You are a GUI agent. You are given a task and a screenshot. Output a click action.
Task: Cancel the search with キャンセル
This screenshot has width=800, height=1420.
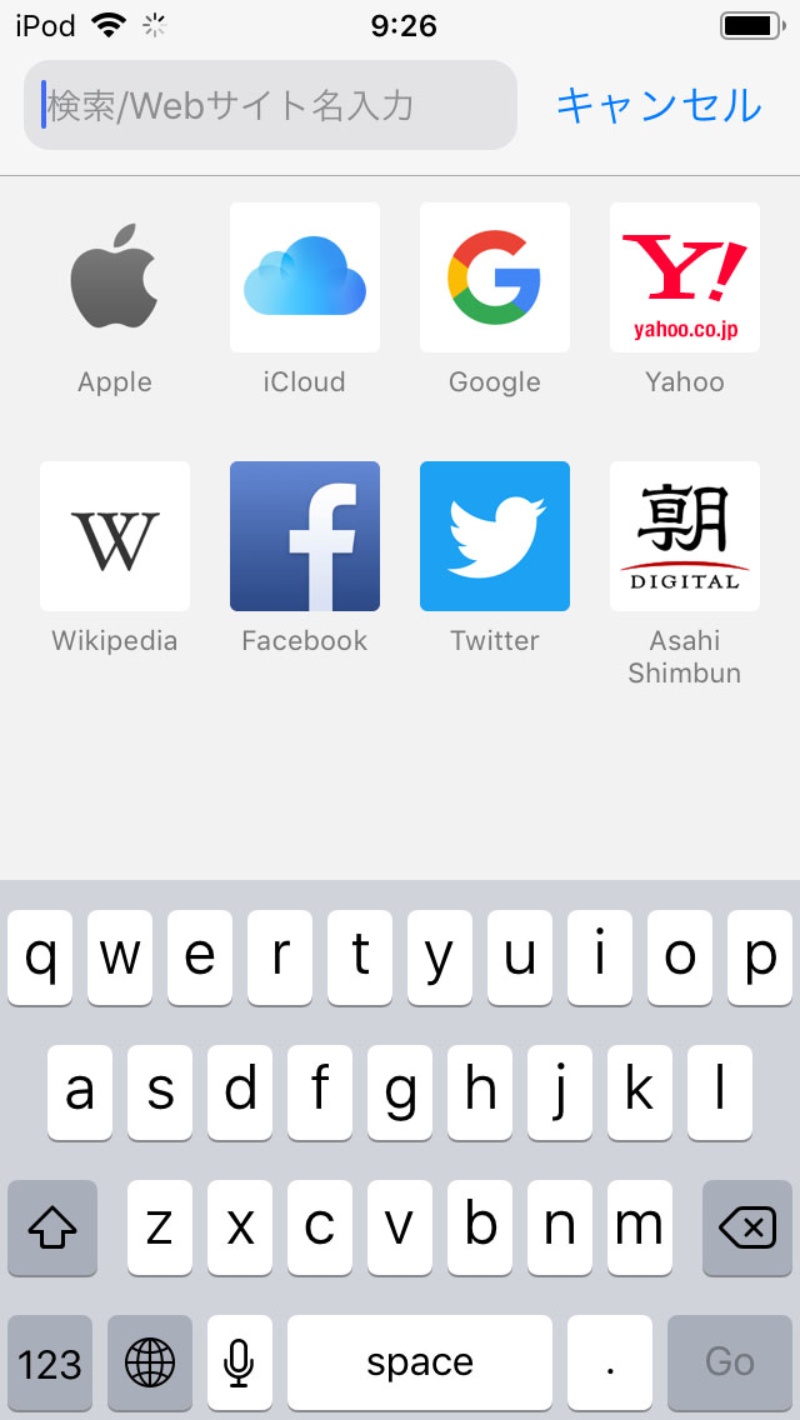point(658,105)
